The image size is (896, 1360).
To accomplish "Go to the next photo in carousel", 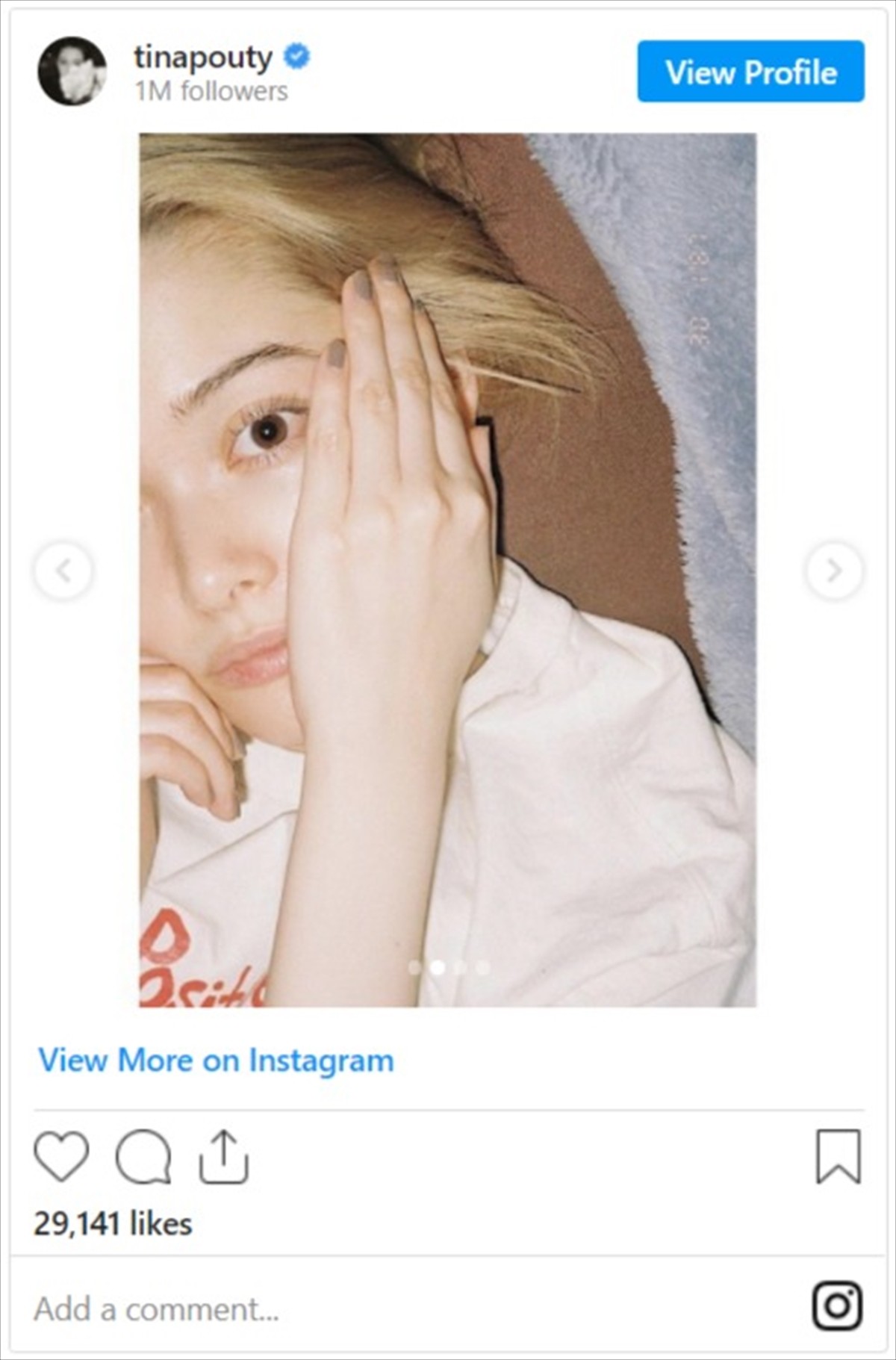I will tap(833, 571).
